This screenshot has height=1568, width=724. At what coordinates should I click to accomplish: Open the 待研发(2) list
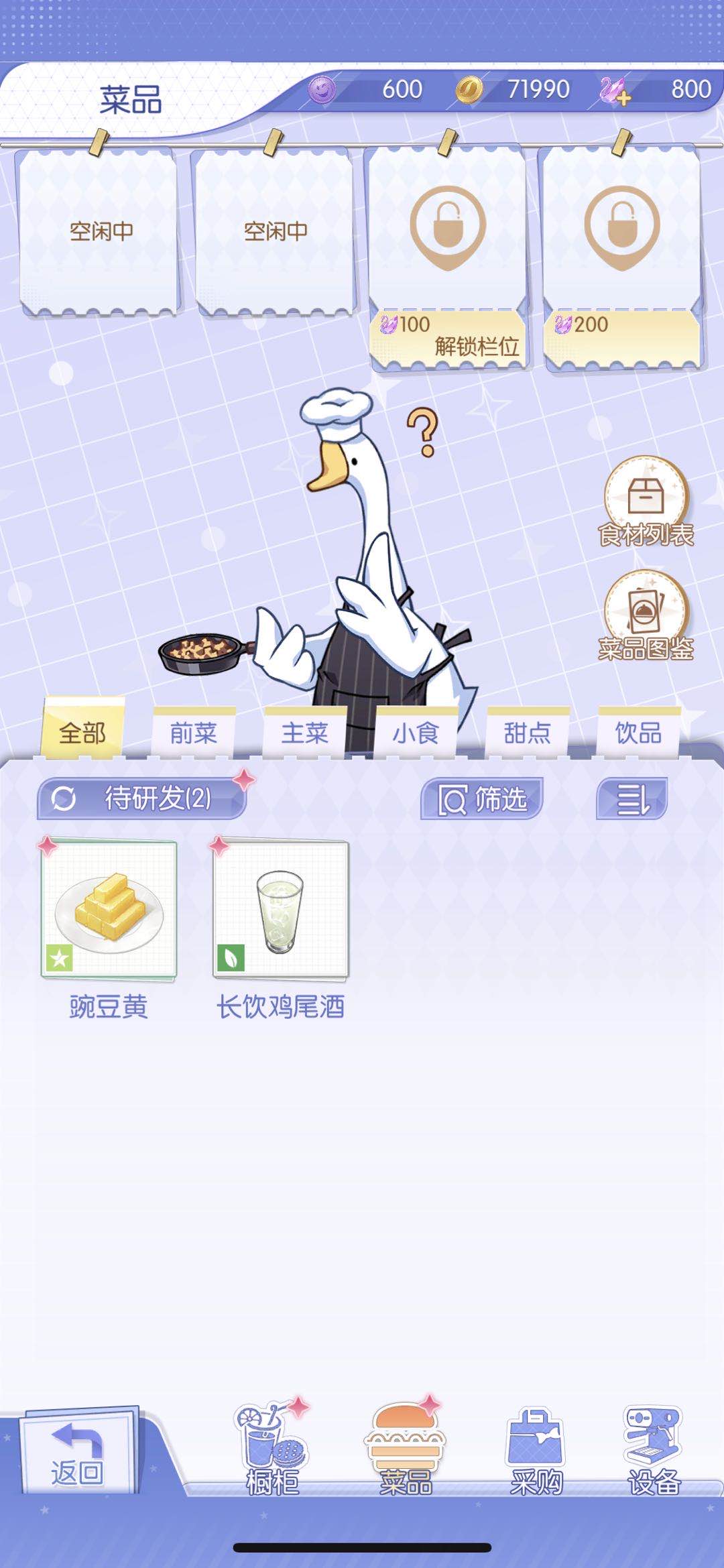(x=142, y=798)
